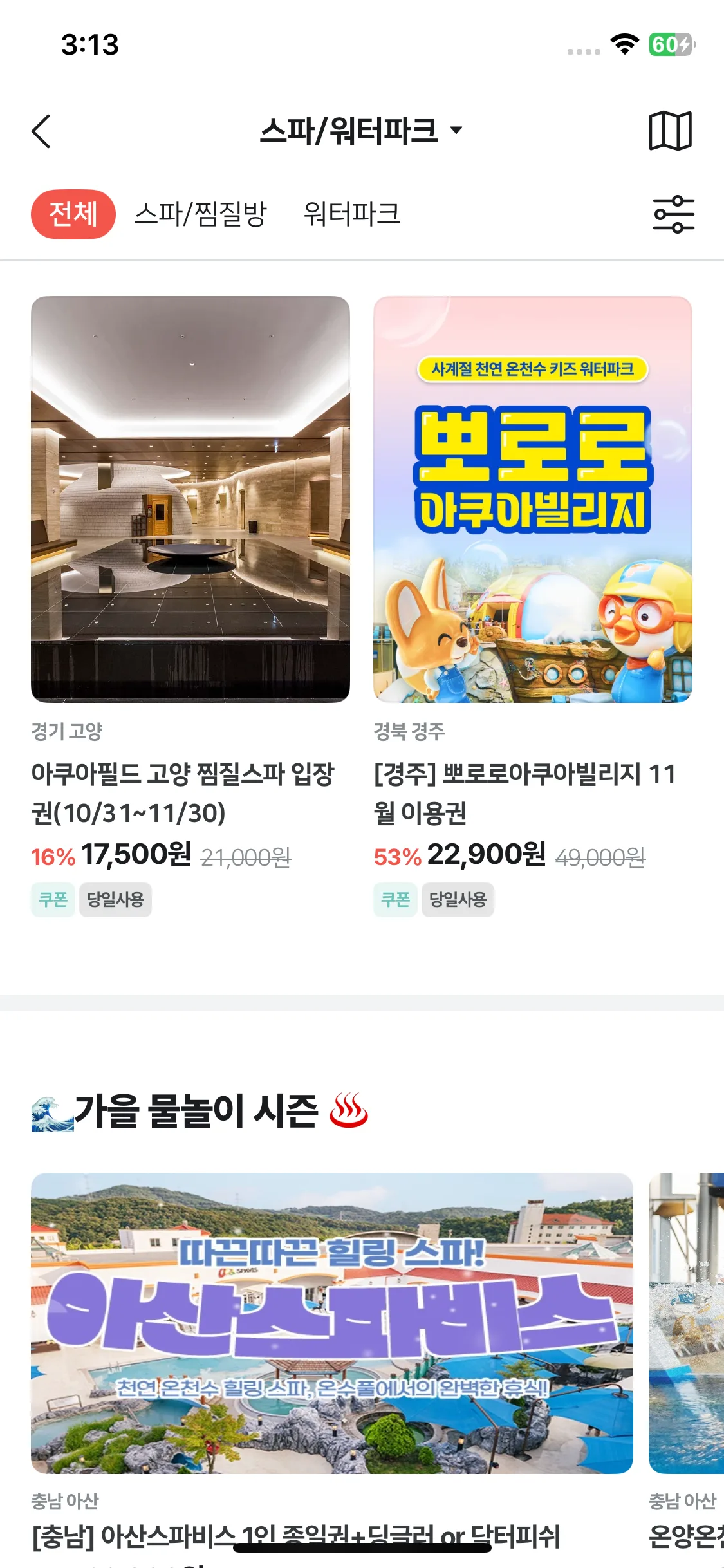Image resolution: width=724 pixels, height=1568 pixels.
Task: Go back using the back arrow
Action: (x=41, y=131)
